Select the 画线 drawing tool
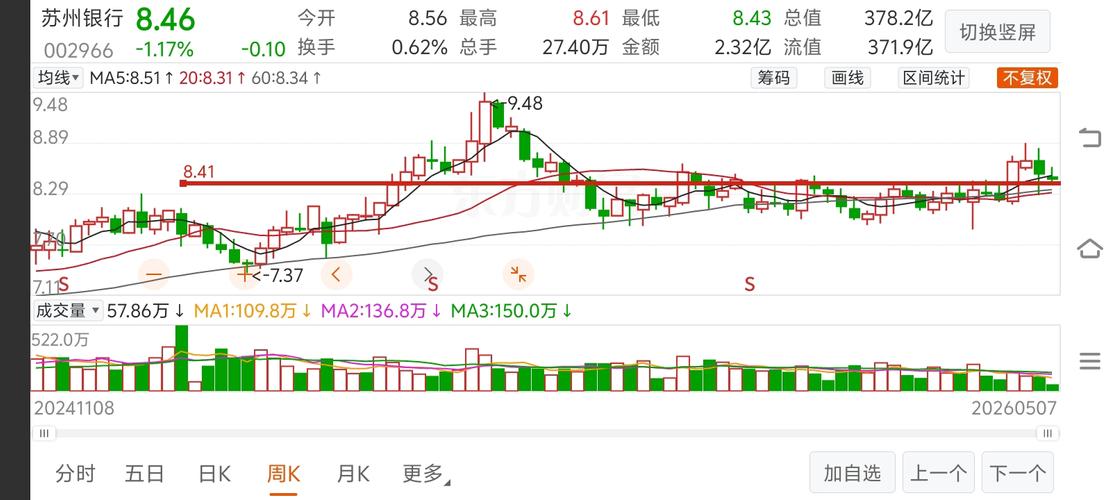This screenshot has height=500, width=1119. point(848,78)
